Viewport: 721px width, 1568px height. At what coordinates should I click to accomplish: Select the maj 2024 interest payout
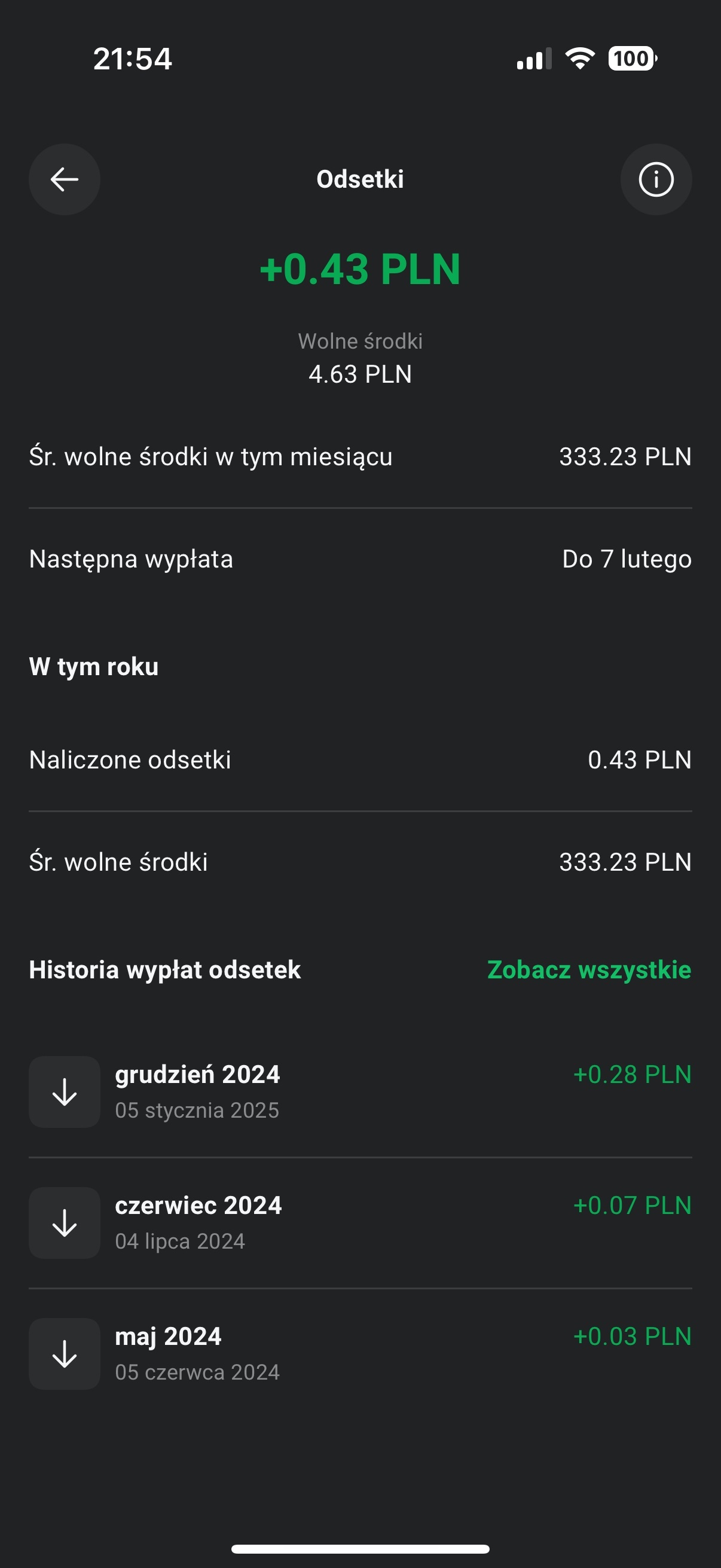click(x=359, y=1353)
